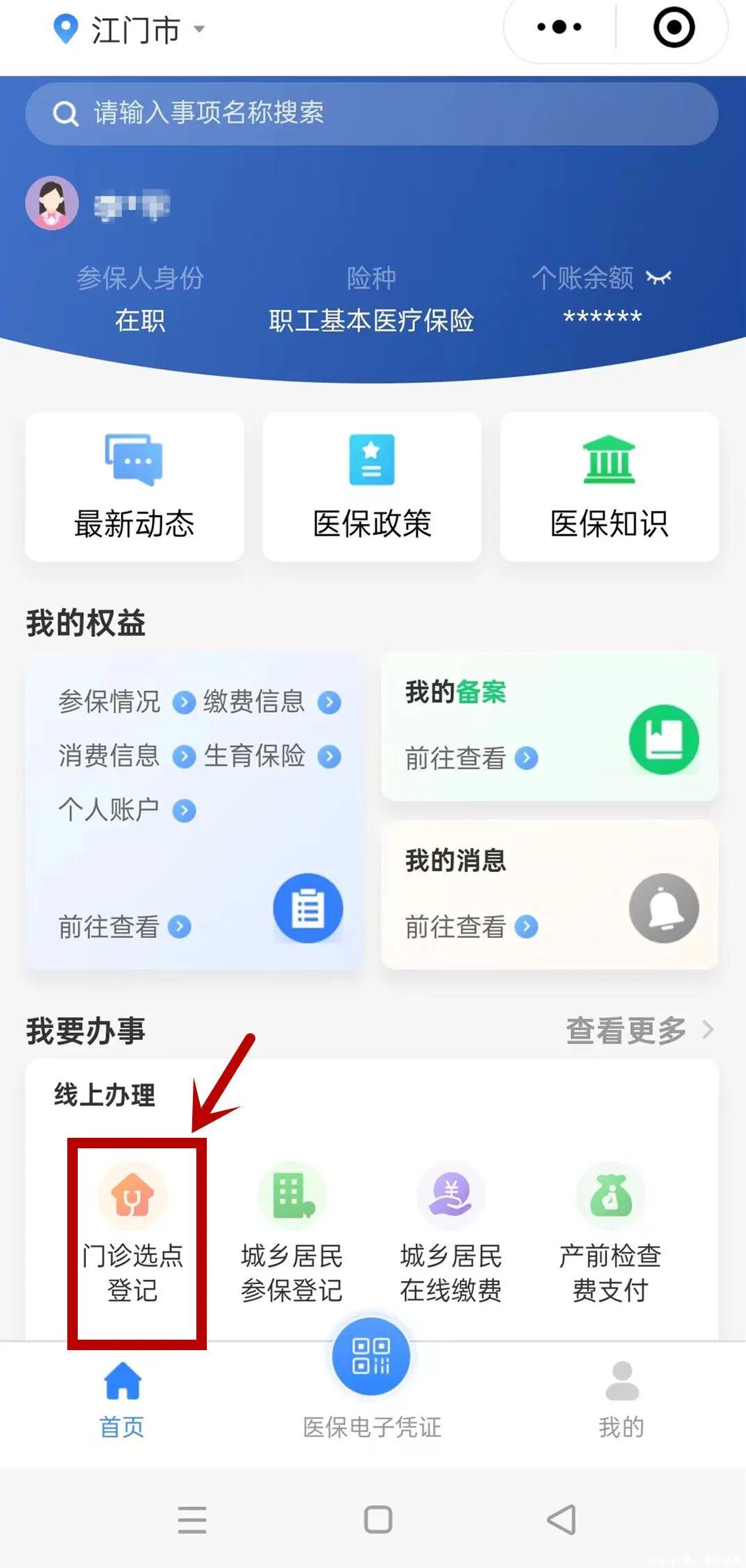Open the 医保政策 card
The width and height of the screenshot is (746, 1568).
[x=372, y=487]
